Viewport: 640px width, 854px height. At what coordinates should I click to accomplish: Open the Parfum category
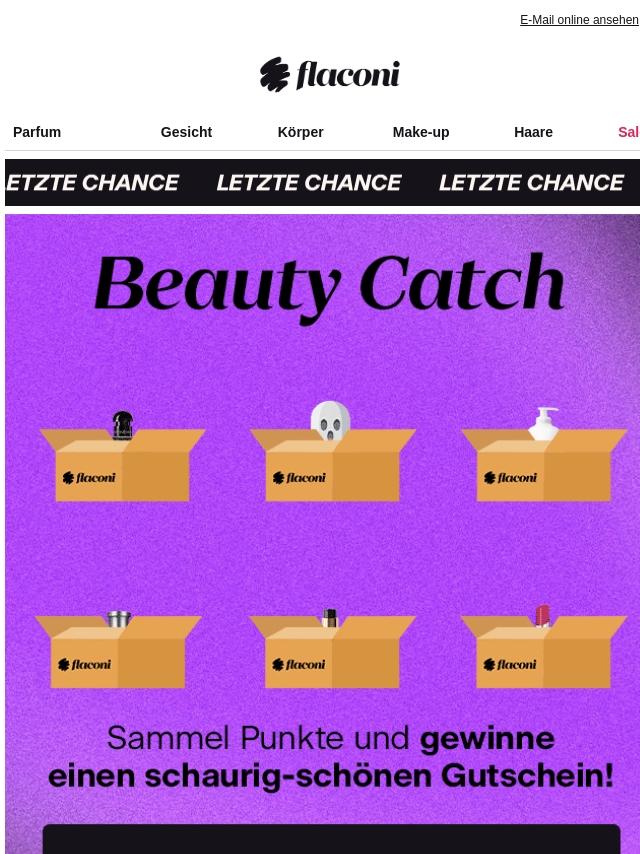37,132
